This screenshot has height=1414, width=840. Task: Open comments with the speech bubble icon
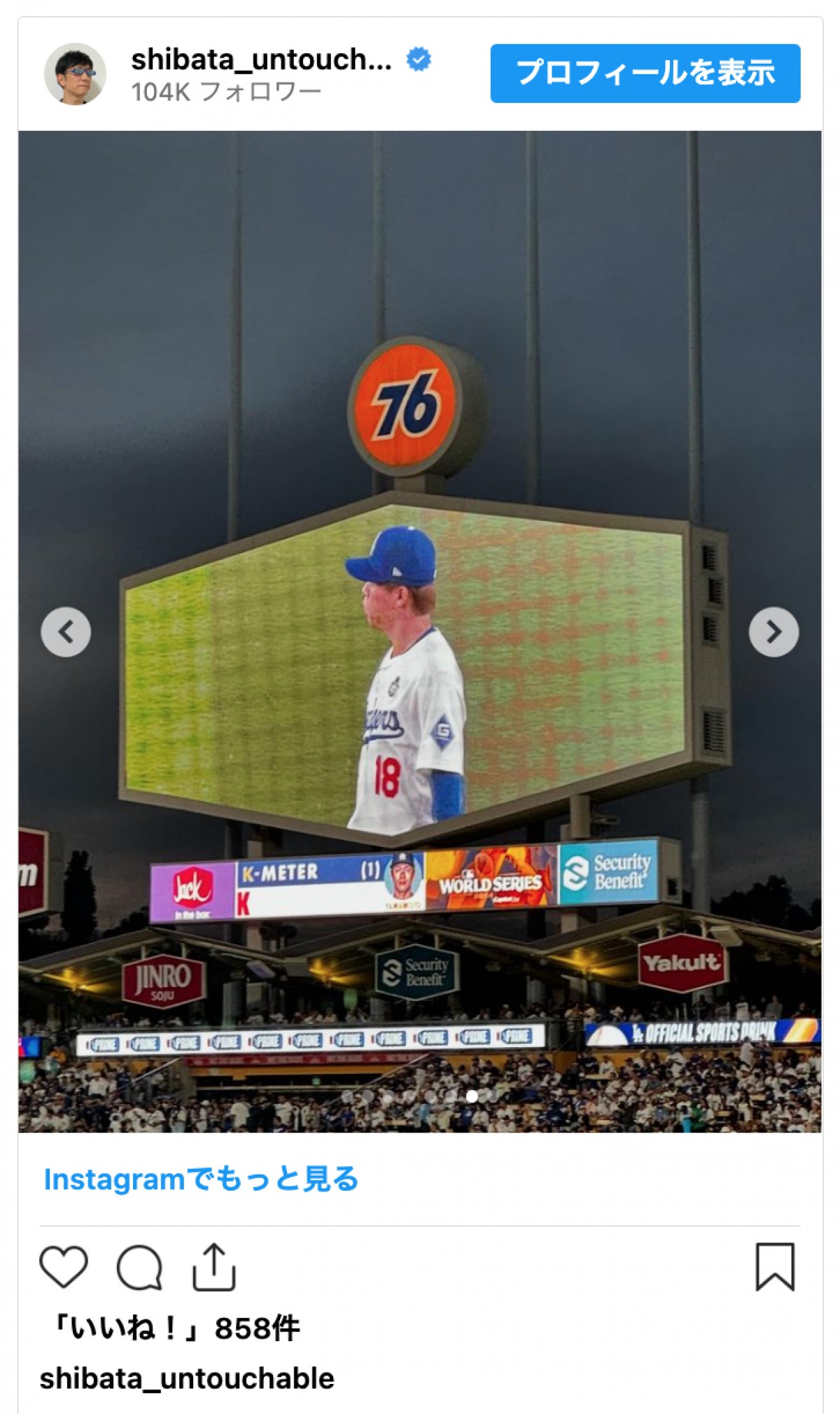pyautogui.click(x=139, y=1267)
